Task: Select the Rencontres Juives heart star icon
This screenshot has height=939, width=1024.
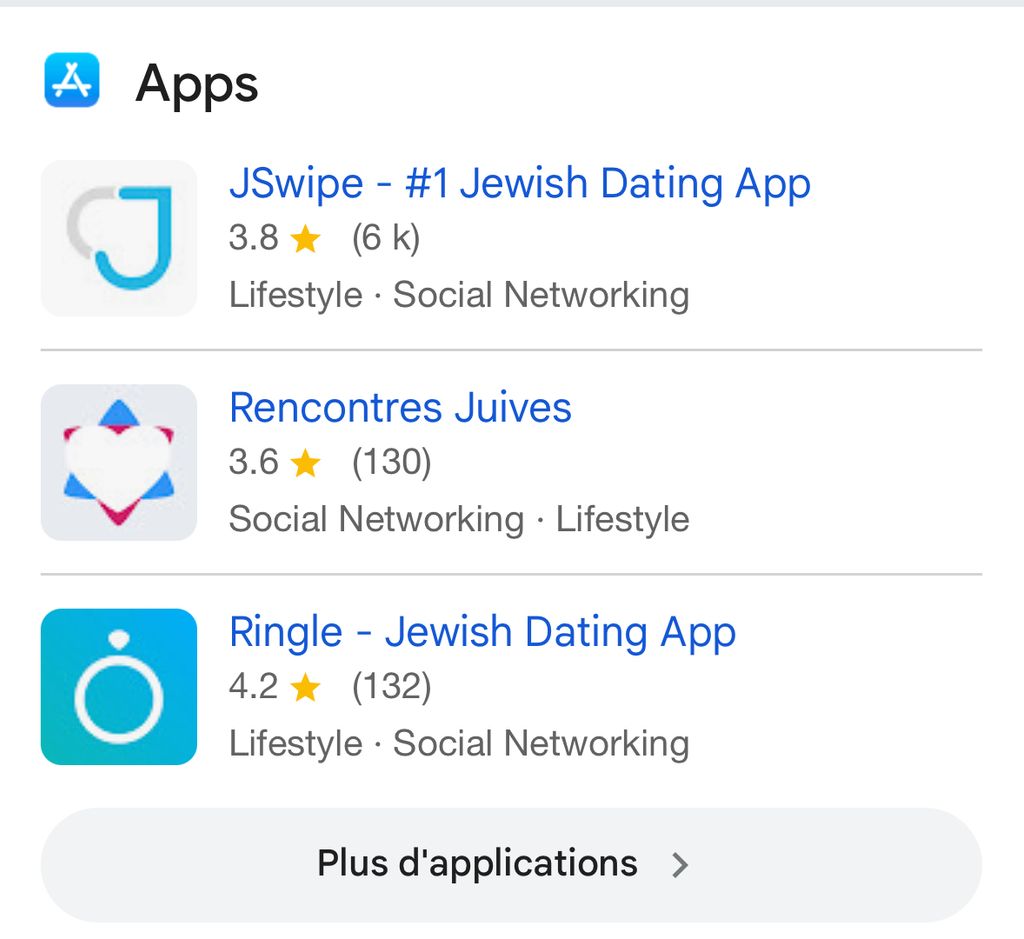Action: click(x=119, y=462)
